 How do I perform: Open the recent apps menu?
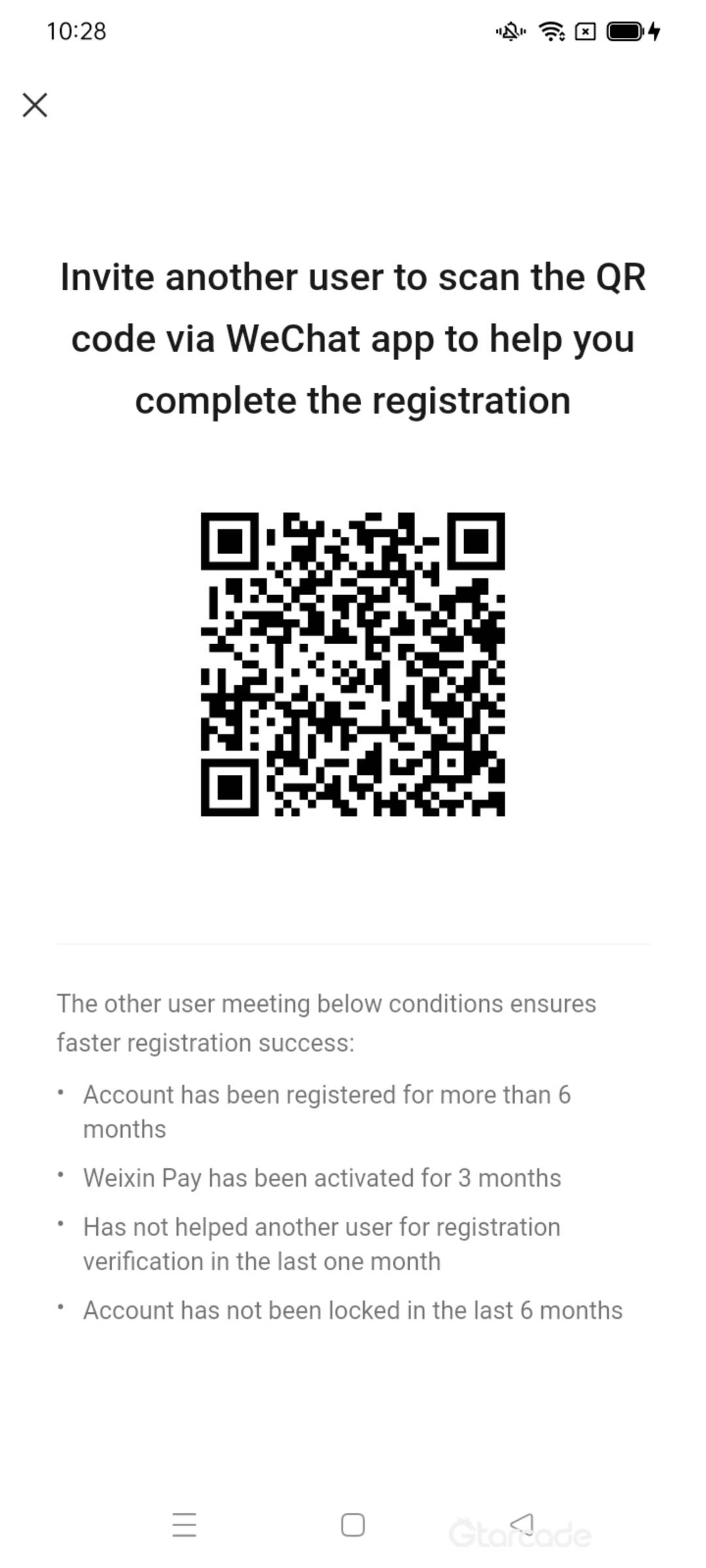coord(184,1525)
